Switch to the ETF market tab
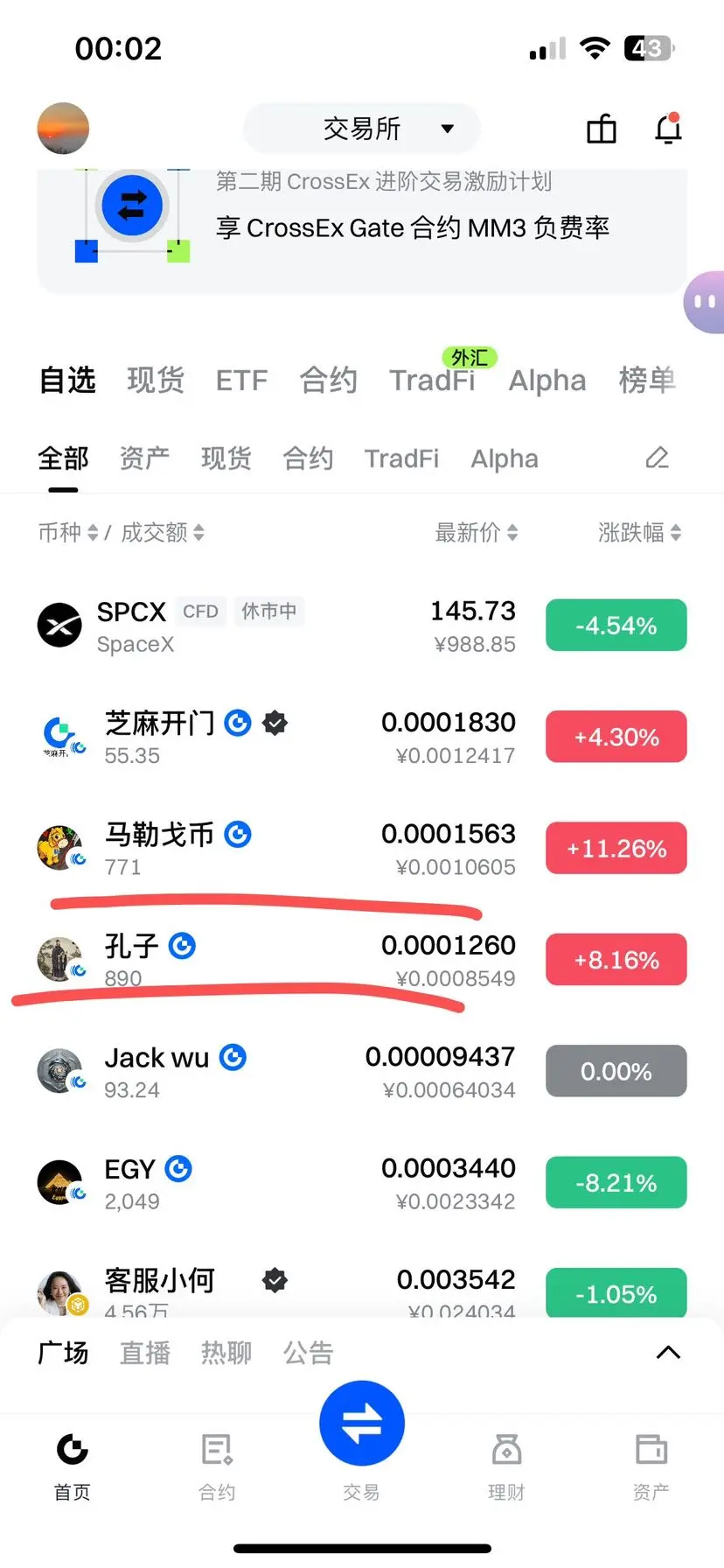This screenshot has width=724, height=1568. (241, 381)
